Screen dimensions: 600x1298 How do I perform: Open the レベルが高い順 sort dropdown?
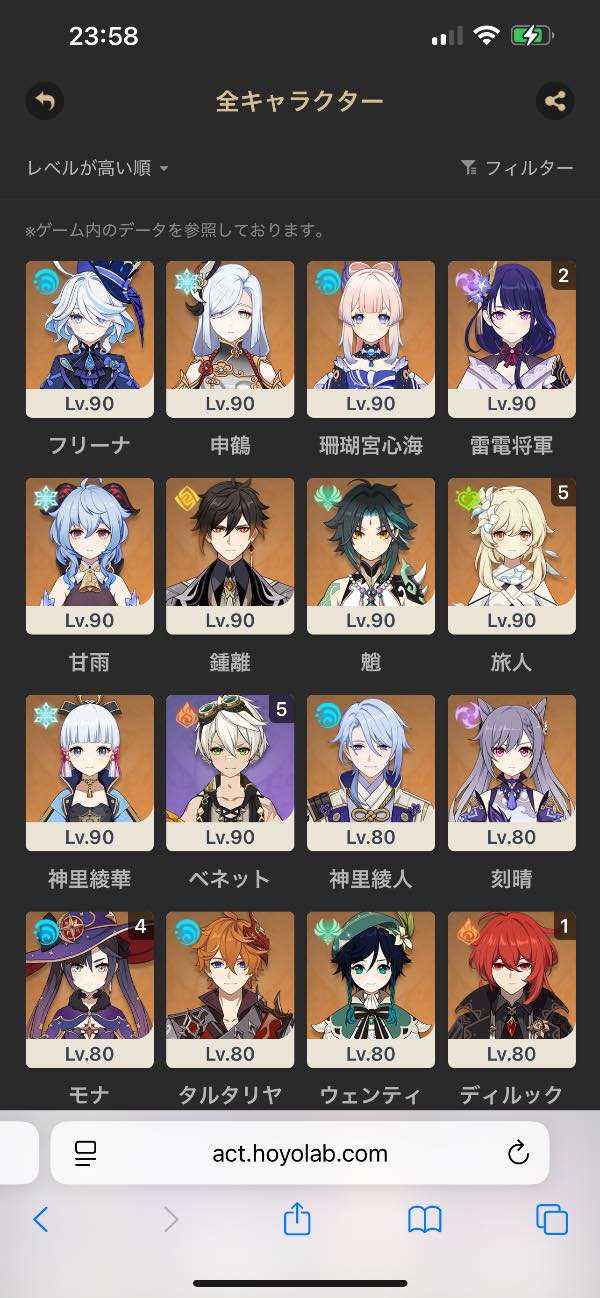tap(97, 168)
